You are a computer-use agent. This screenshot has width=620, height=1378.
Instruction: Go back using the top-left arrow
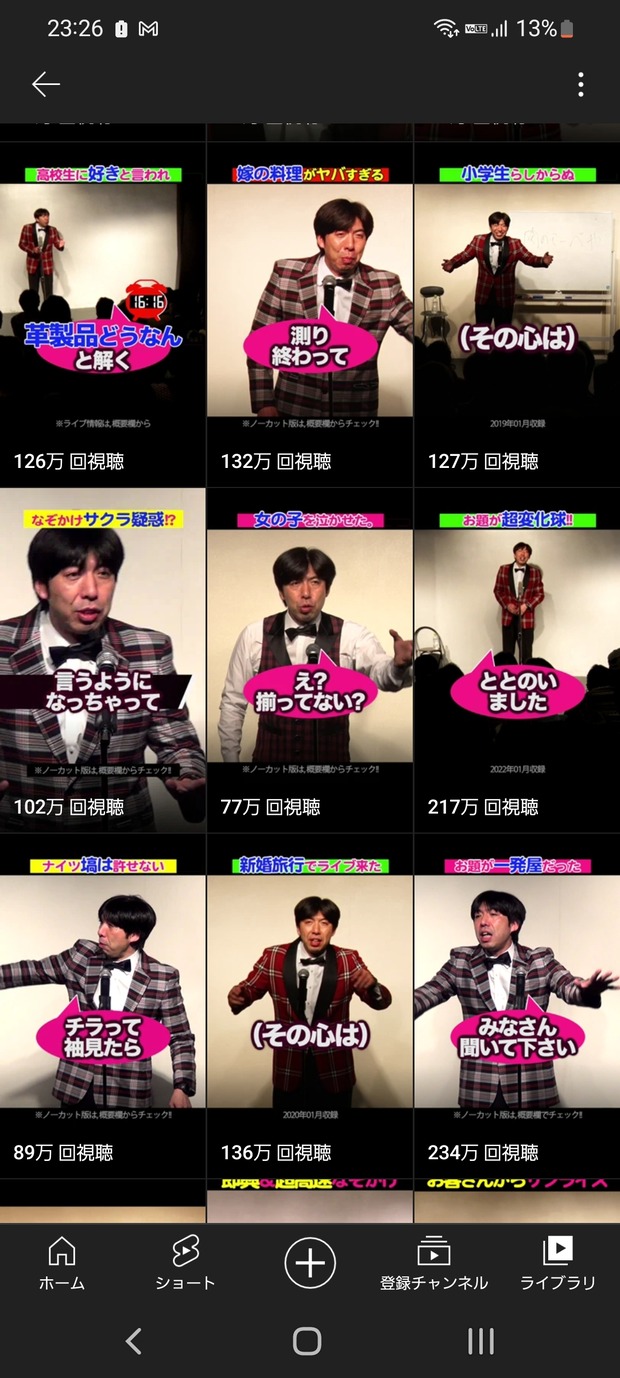pos(46,85)
